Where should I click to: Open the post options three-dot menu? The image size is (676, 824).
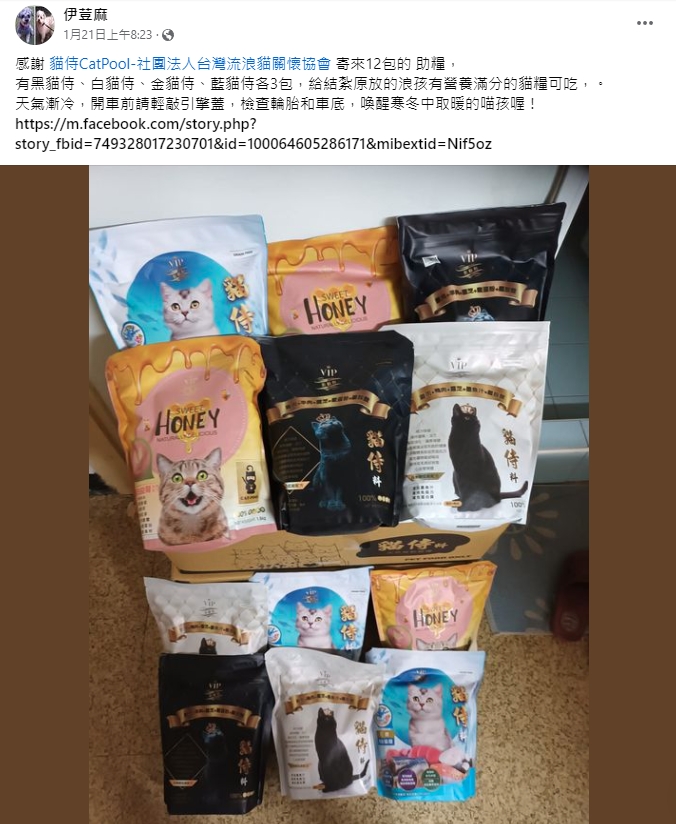pos(645,23)
